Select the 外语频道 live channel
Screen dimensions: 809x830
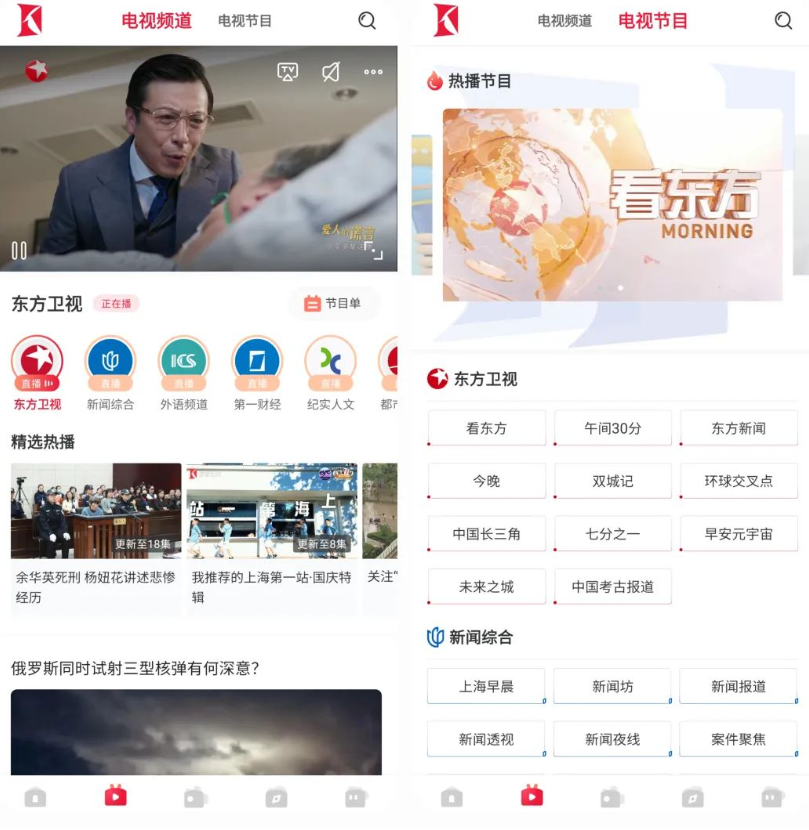[x=184, y=362]
